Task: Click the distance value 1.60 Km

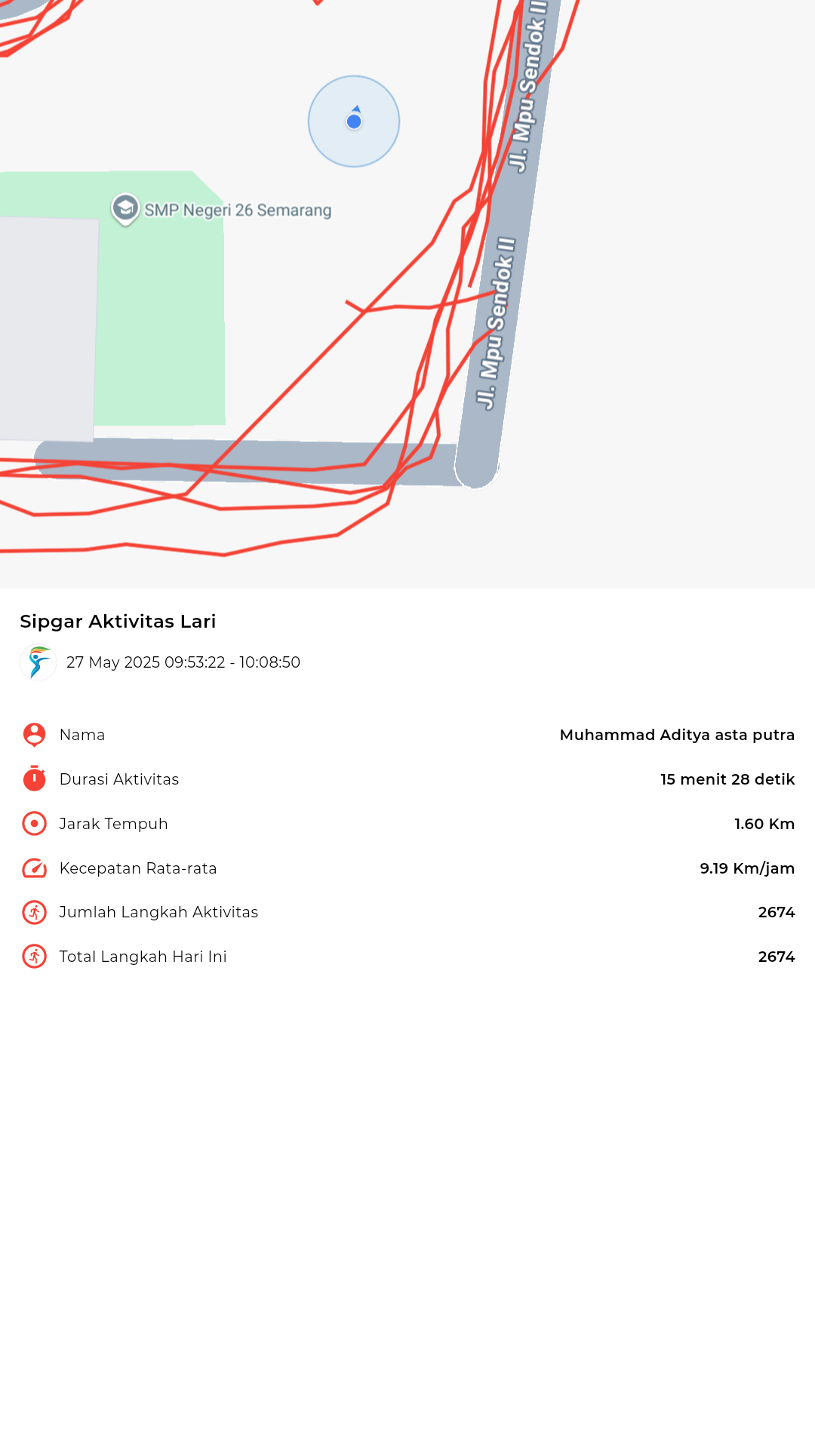Action: 764,824
